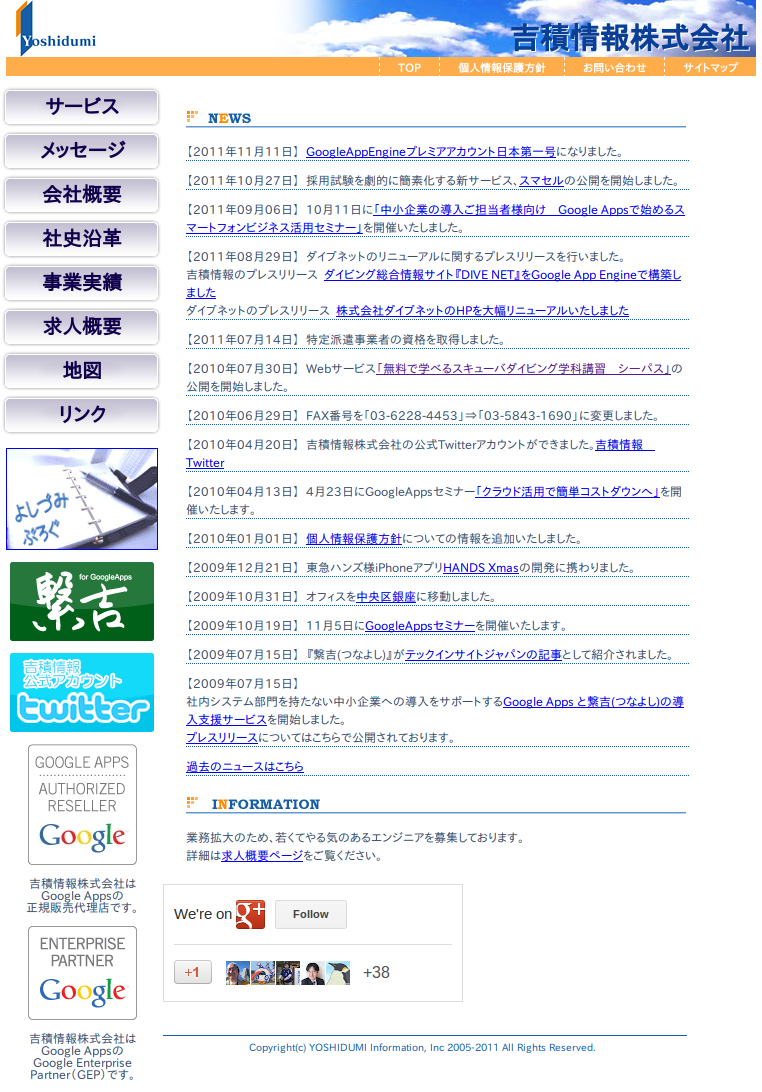
Task: Open 求人概要 from the sidebar
Action: pos(81,327)
